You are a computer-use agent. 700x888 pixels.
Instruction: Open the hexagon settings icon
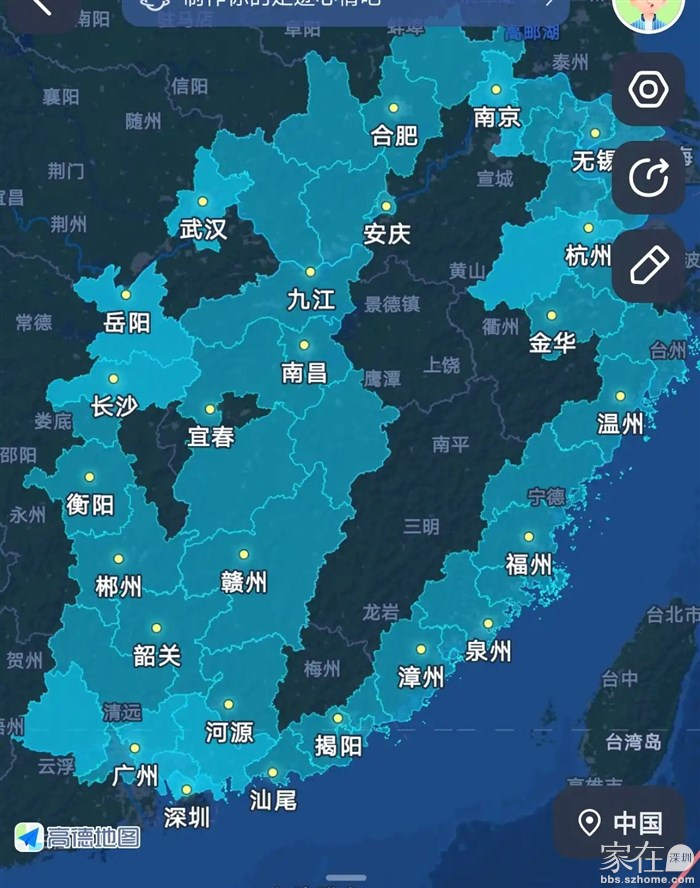pos(648,90)
